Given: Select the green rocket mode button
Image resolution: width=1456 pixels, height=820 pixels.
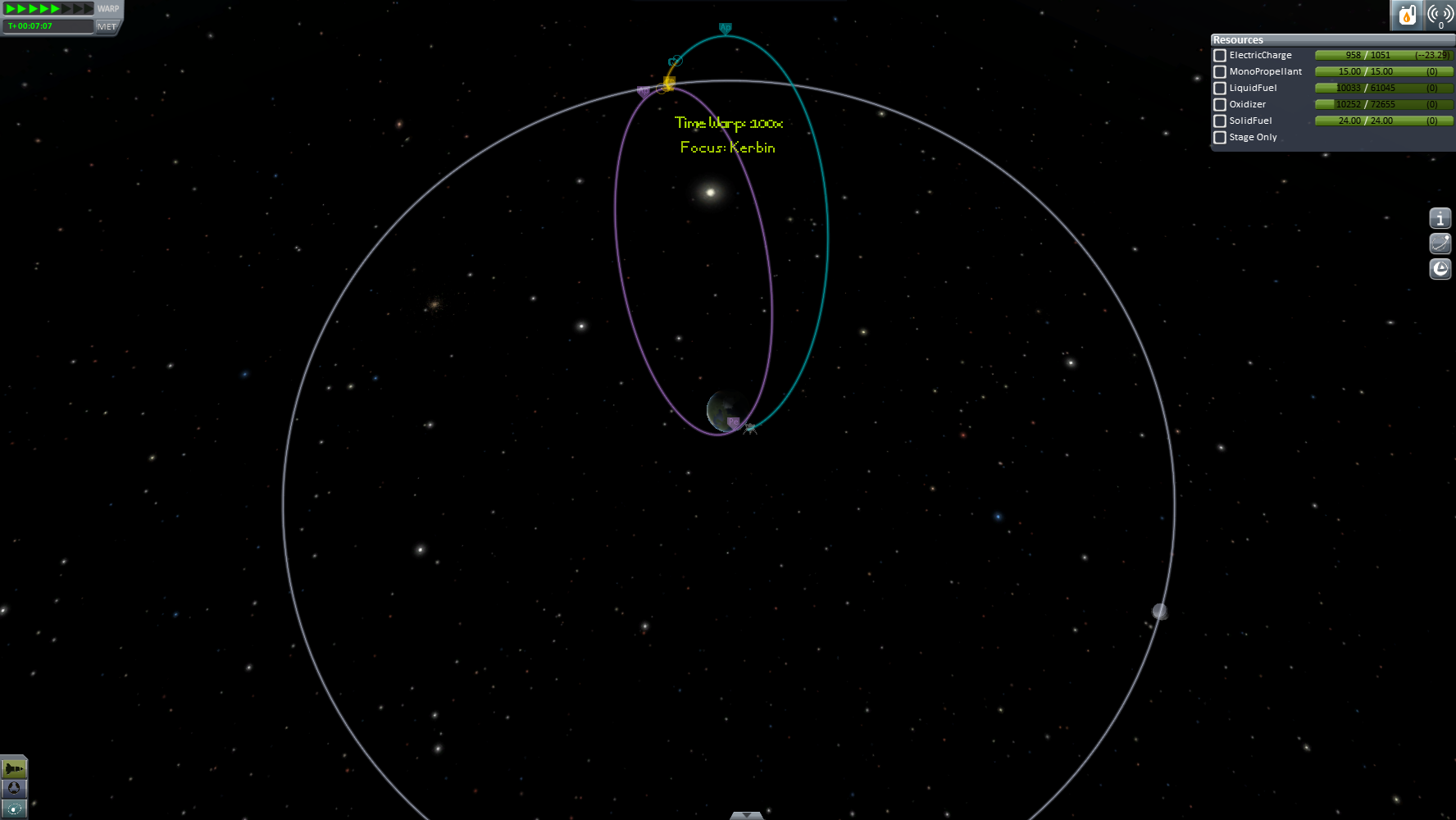Looking at the screenshot, I should (14, 768).
